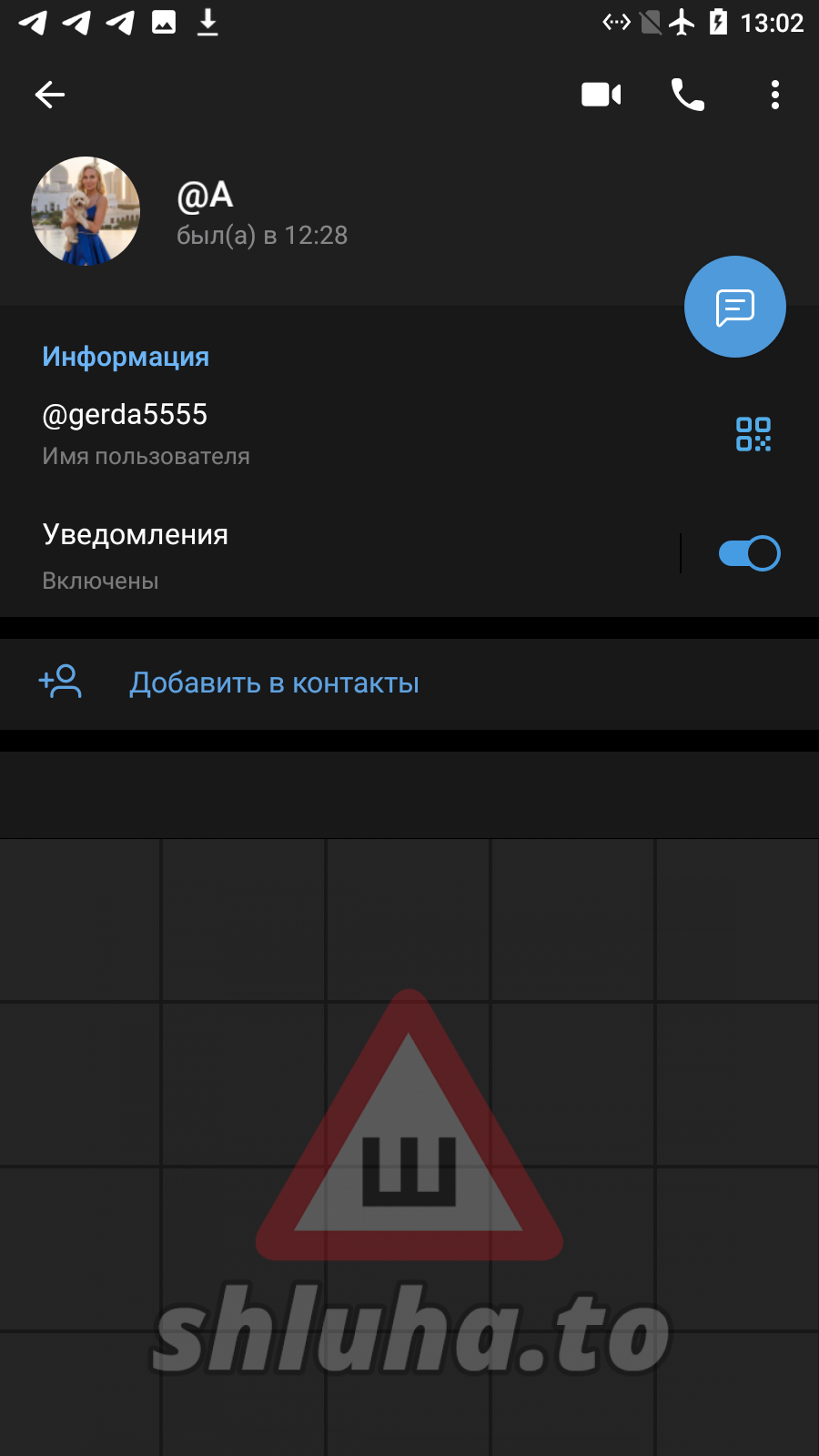Open the profile photo of @A
The width and height of the screenshot is (819, 1456).
click(x=86, y=211)
